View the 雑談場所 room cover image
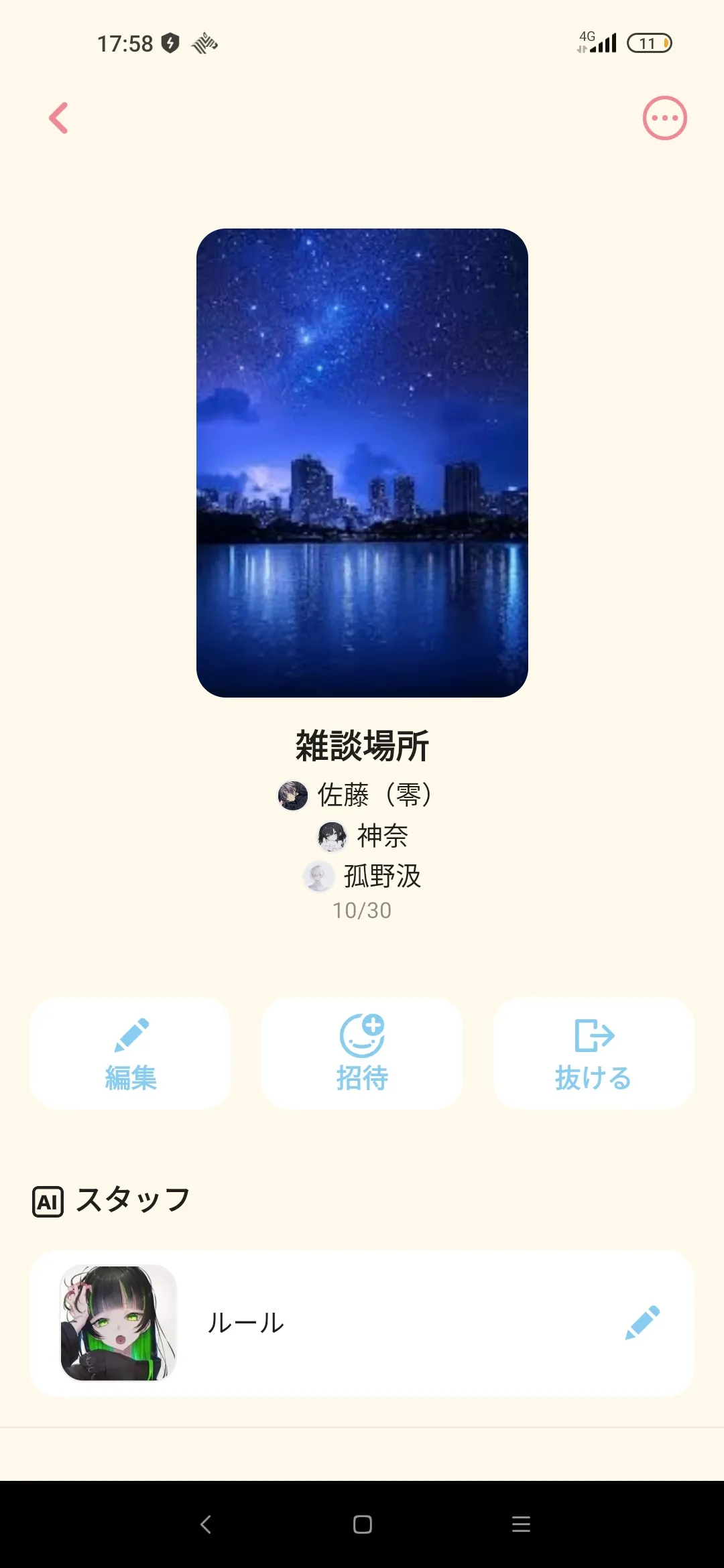Image resolution: width=724 pixels, height=1568 pixels. pos(362,462)
